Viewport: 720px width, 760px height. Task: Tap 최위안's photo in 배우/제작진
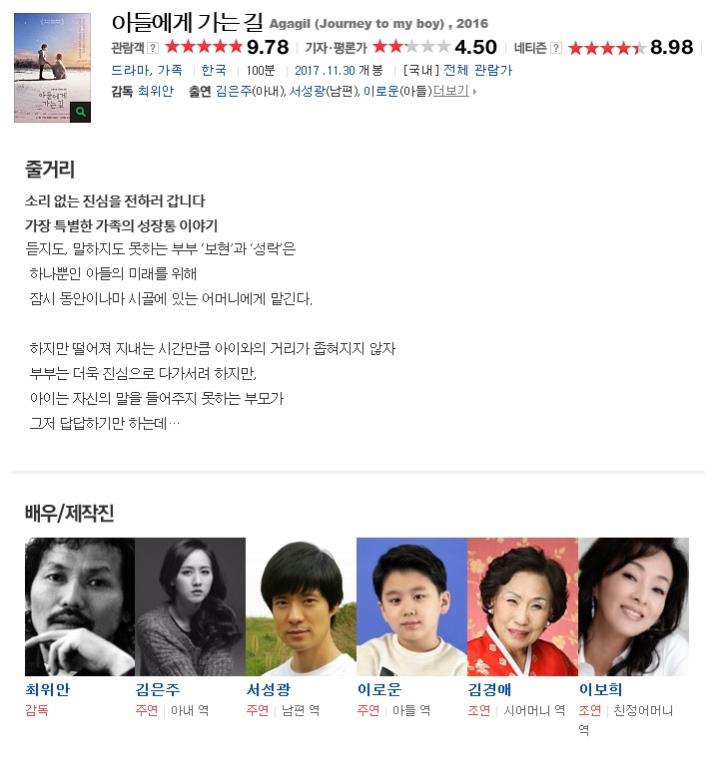pos(80,606)
